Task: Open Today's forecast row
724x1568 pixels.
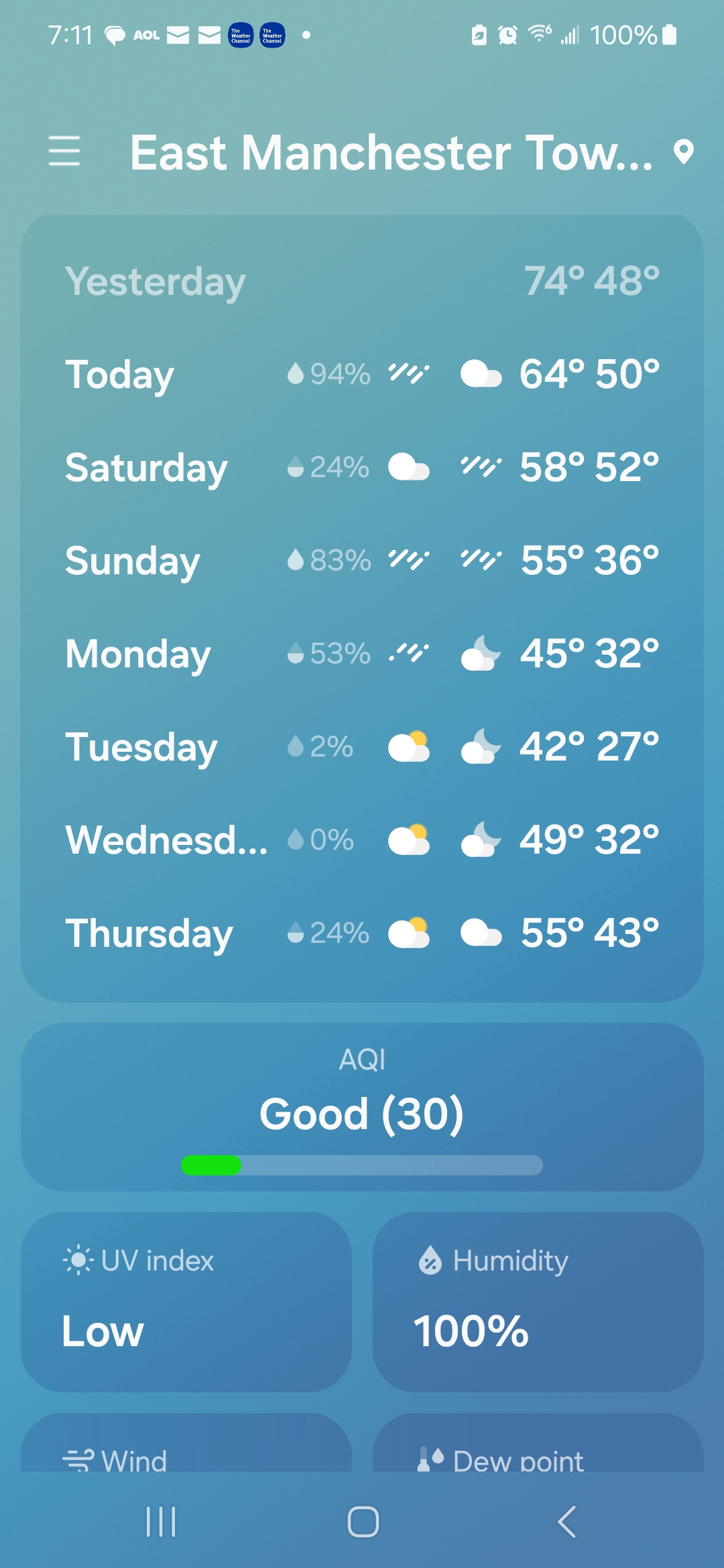Action: tap(362, 374)
